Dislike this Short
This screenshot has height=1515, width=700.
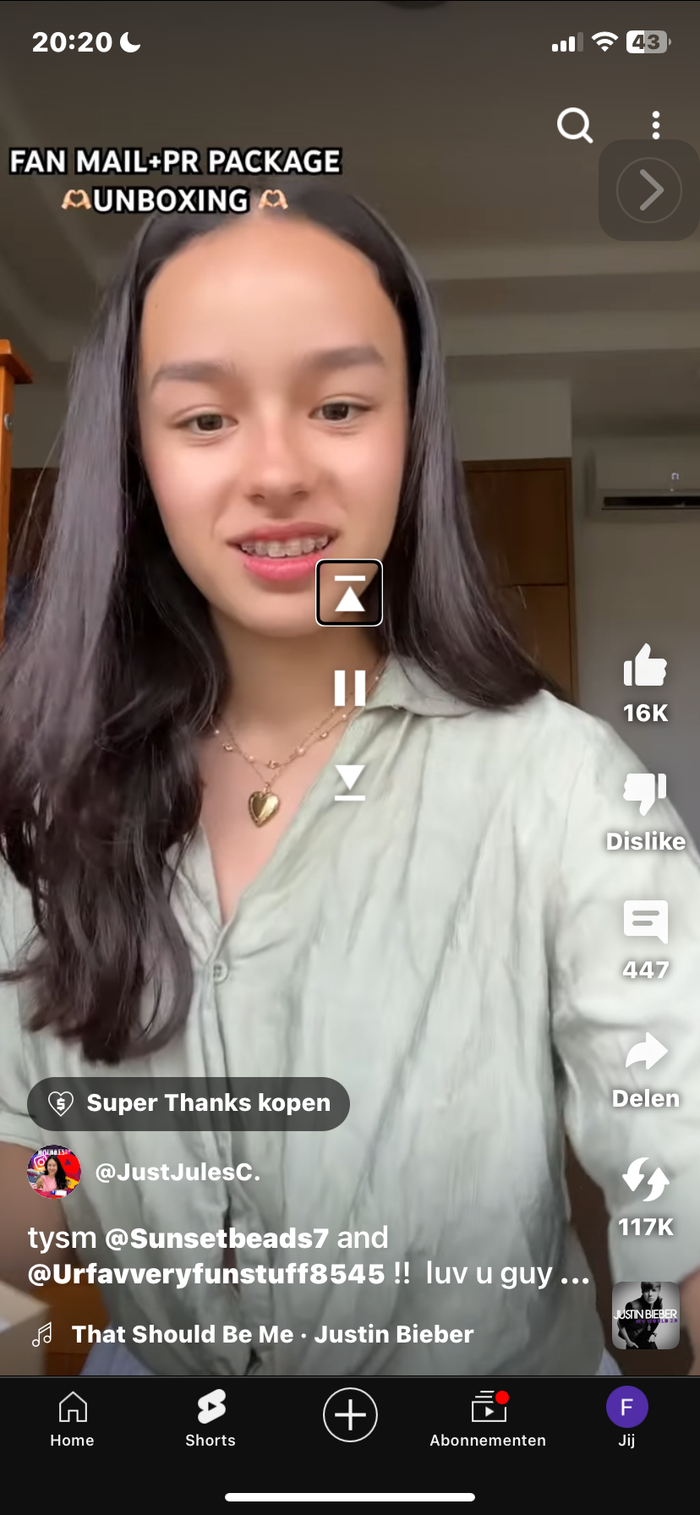pyautogui.click(x=645, y=796)
